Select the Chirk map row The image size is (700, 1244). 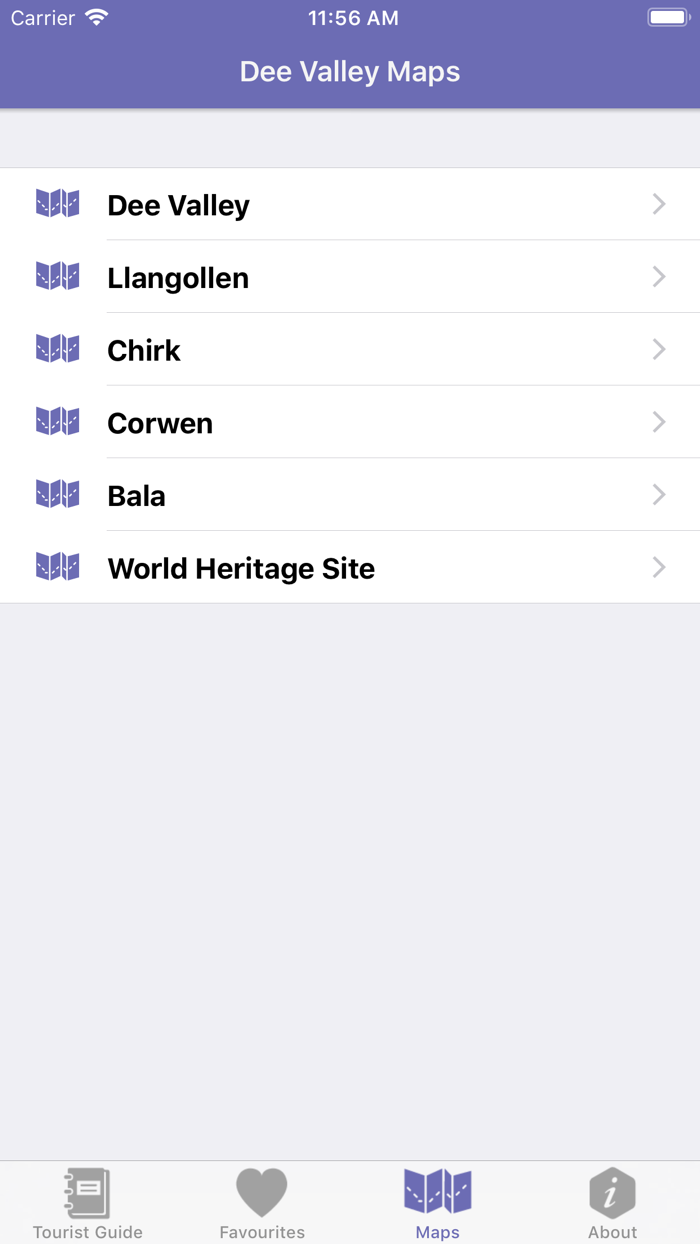350,350
